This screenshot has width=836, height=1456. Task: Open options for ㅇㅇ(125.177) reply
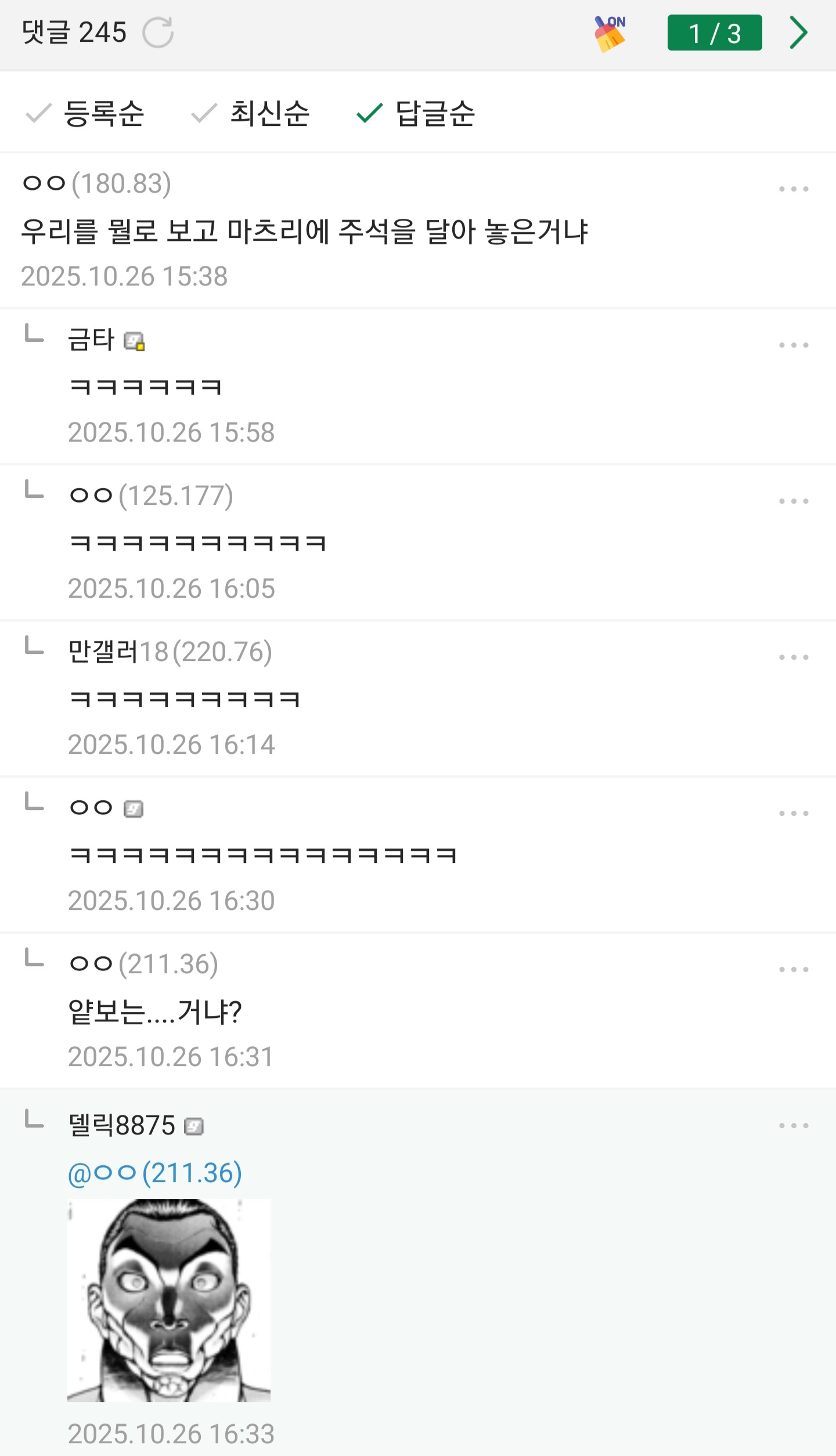(x=793, y=501)
